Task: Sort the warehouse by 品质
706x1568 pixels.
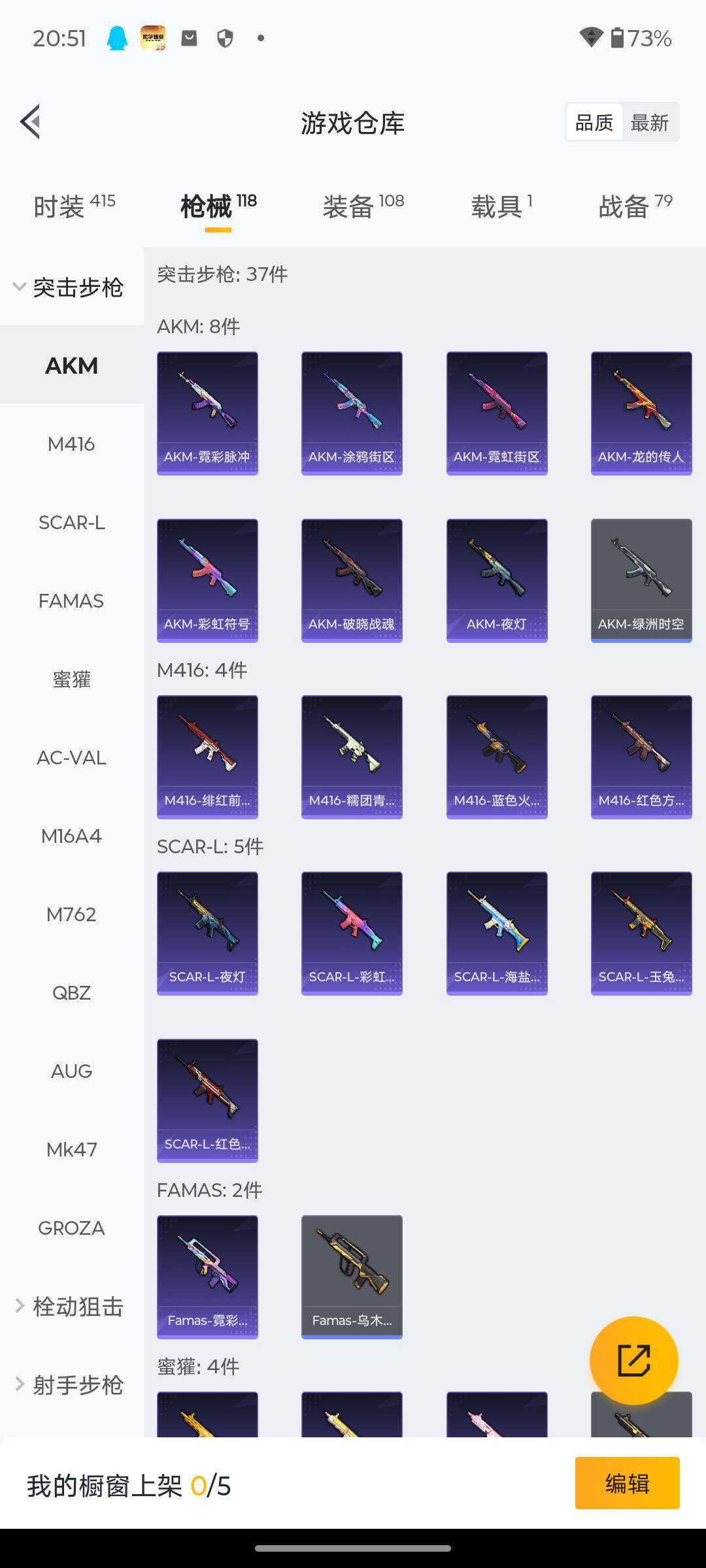Action: click(x=594, y=122)
